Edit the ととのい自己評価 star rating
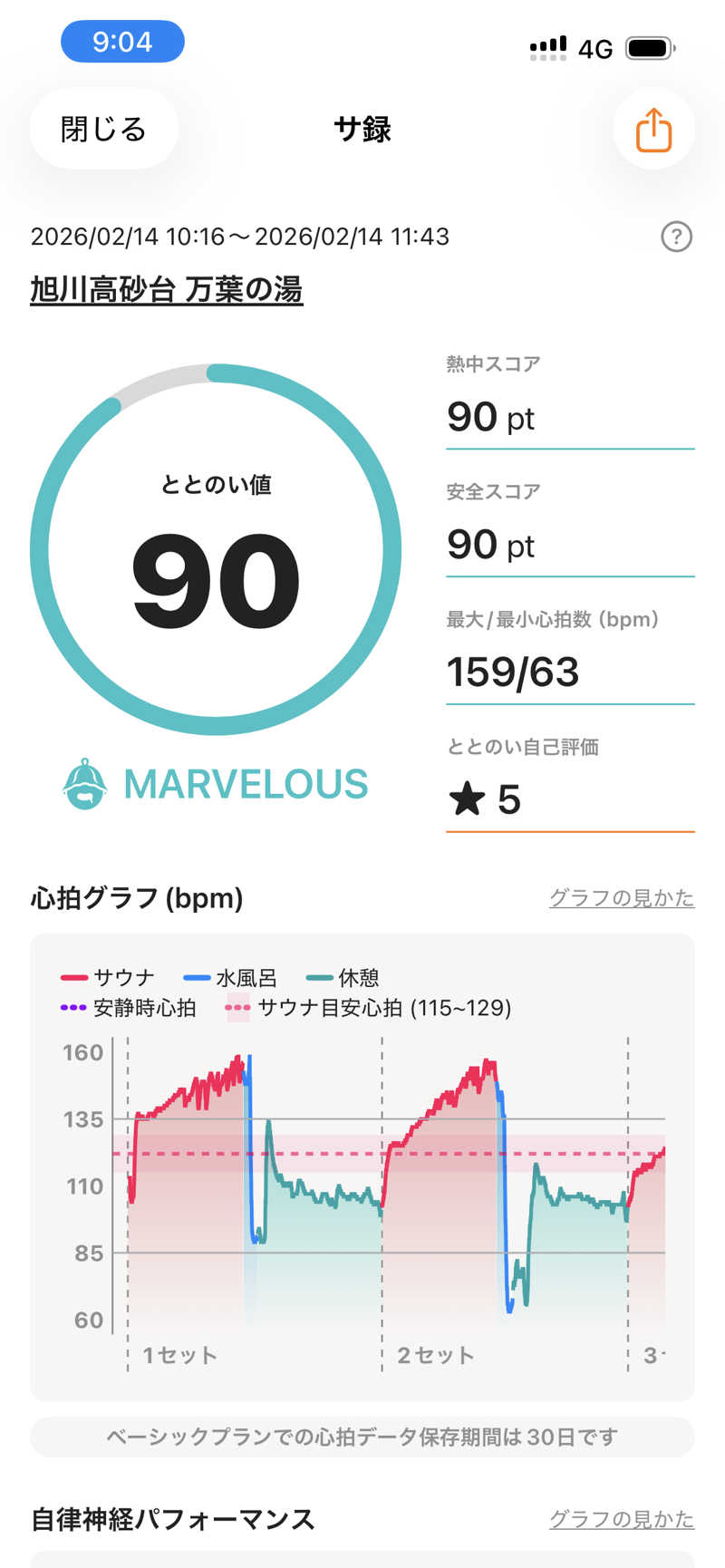The image size is (725, 1568). point(569,799)
